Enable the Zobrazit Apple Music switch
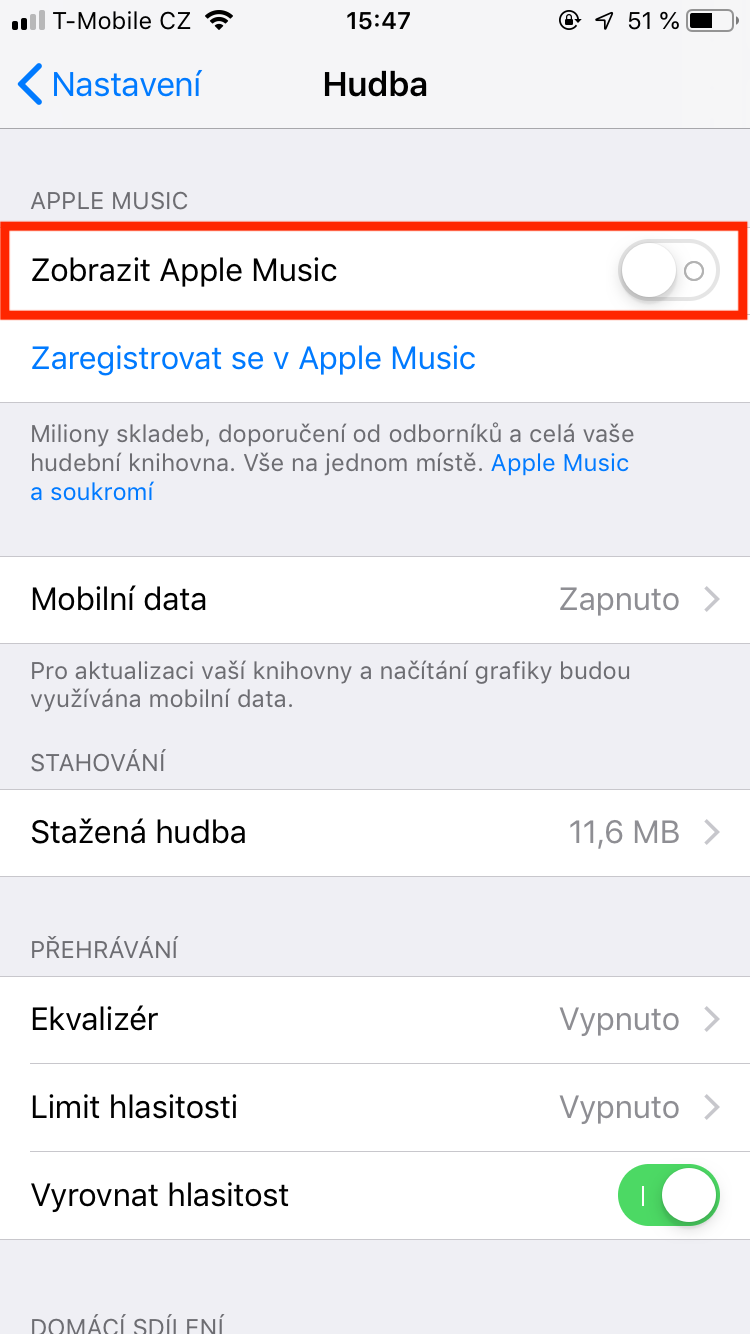The width and height of the screenshot is (750, 1334). 668,271
